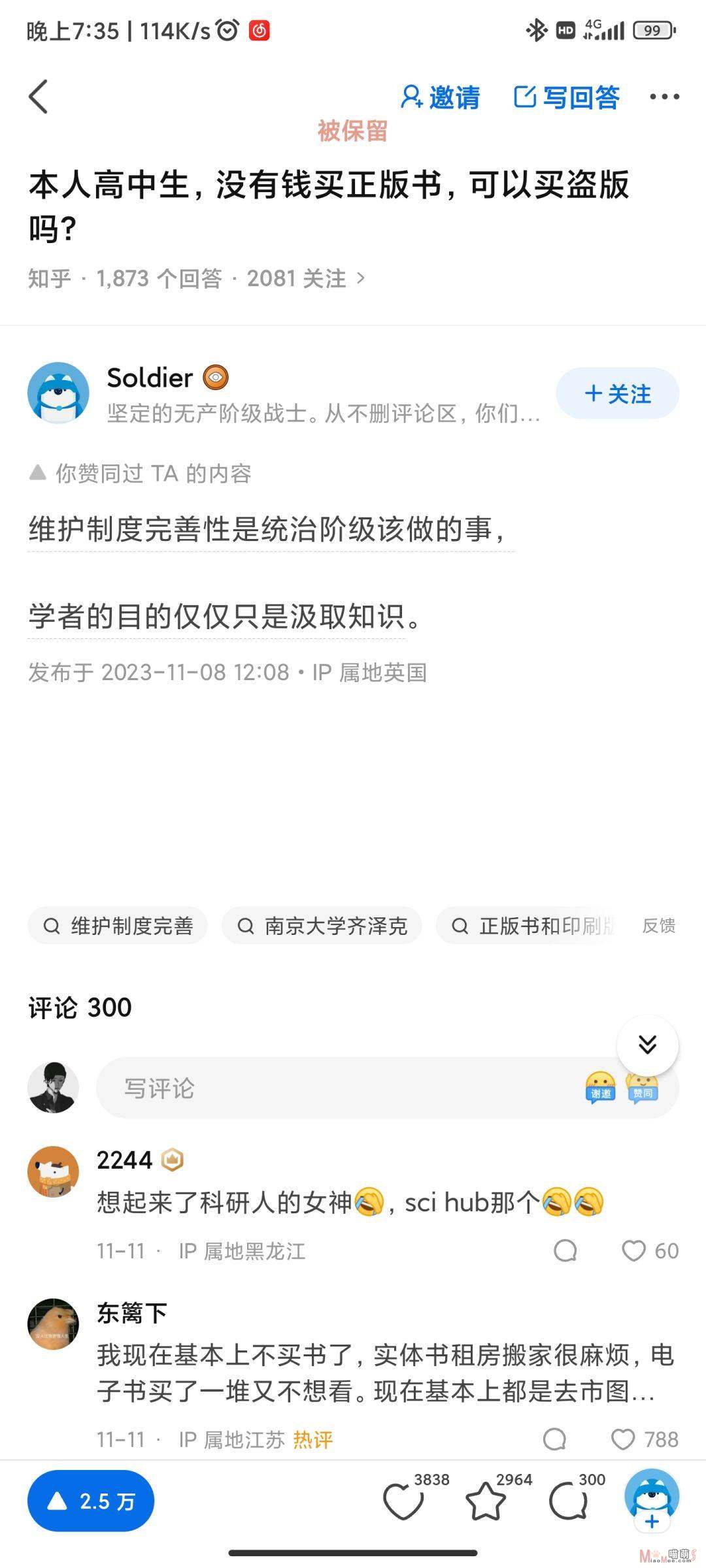Reply to 东篱下's comment
706x1568 pixels.
coord(554,1439)
